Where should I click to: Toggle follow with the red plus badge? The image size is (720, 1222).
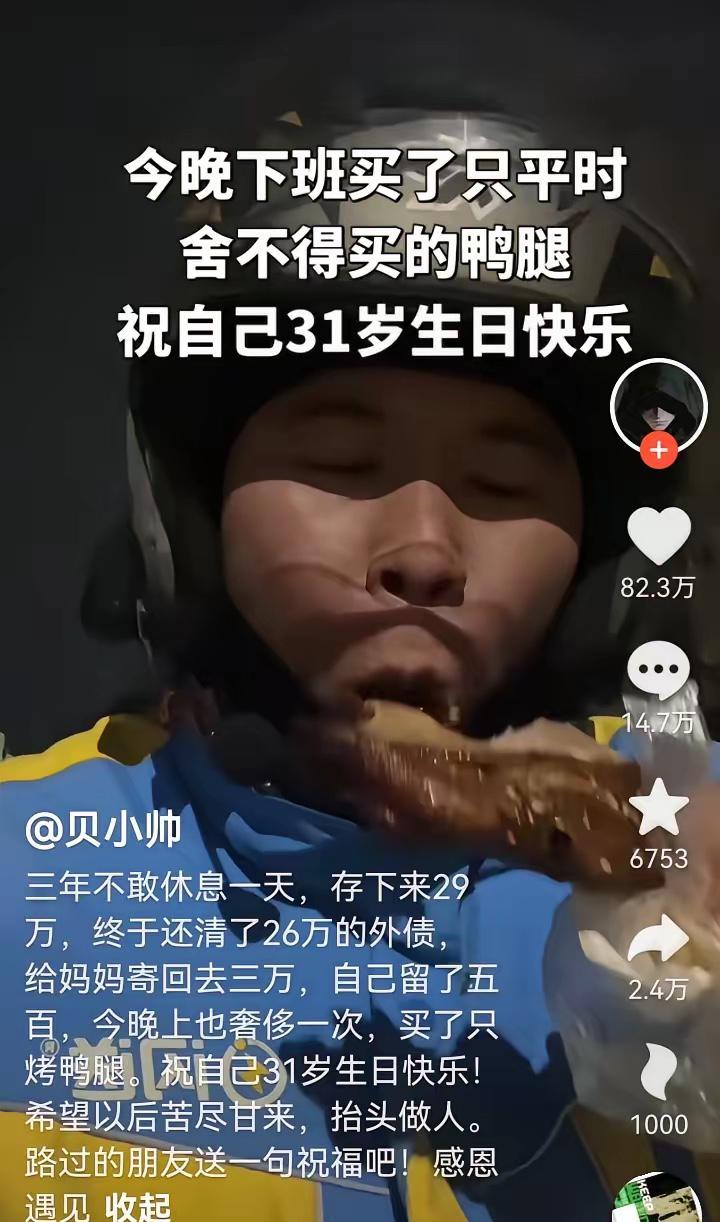[657, 451]
